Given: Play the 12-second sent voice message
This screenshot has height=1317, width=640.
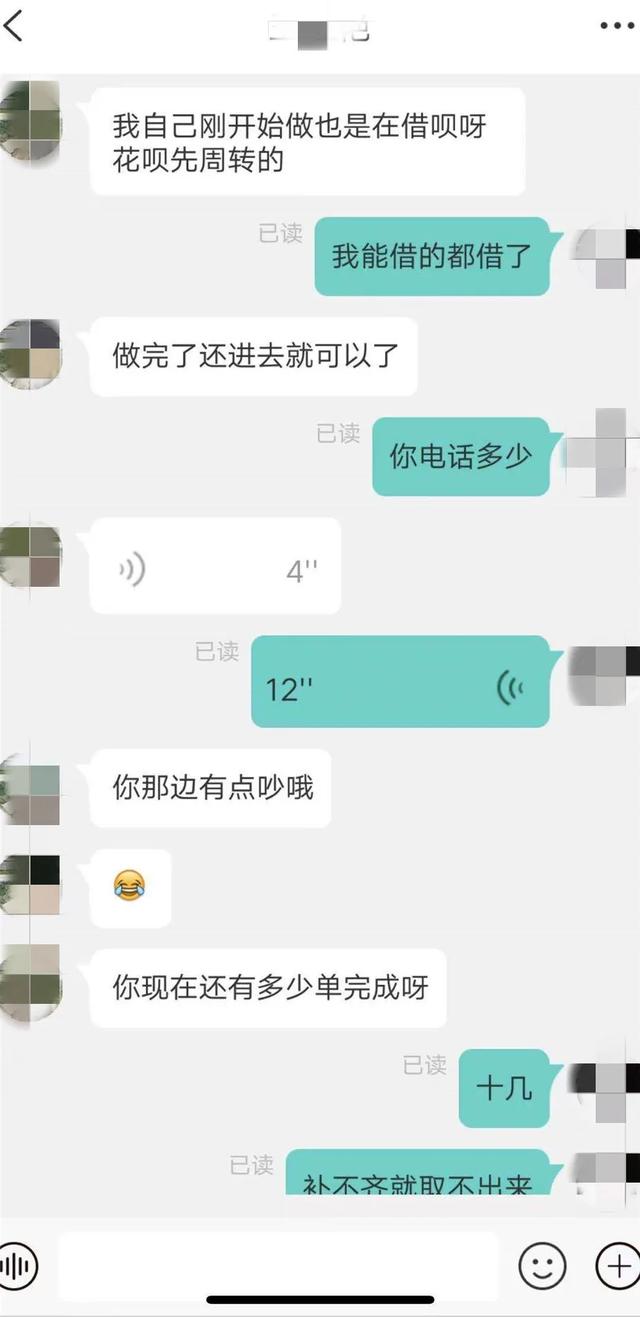Looking at the screenshot, I should click(400, 688).
